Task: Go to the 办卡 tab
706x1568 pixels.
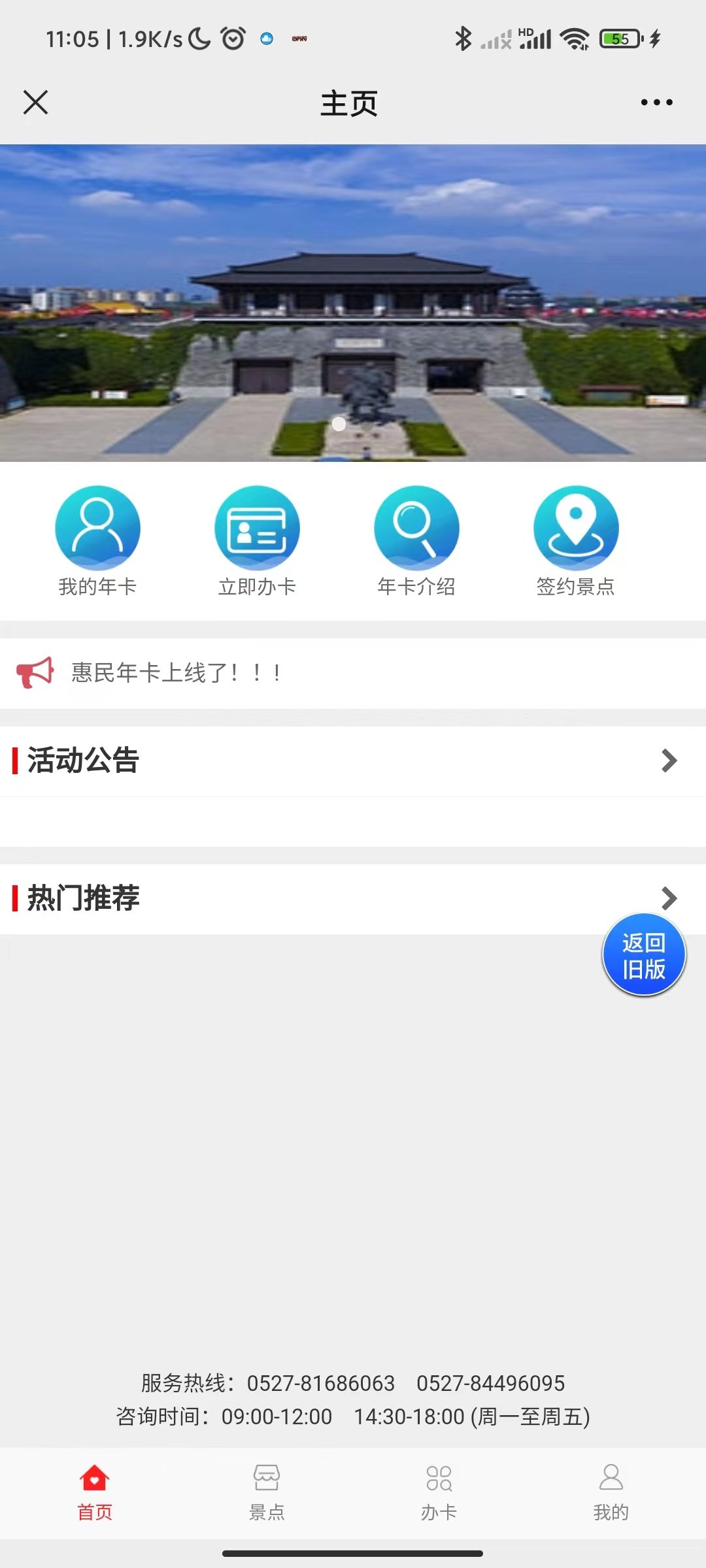Action: pos(439,1492)
